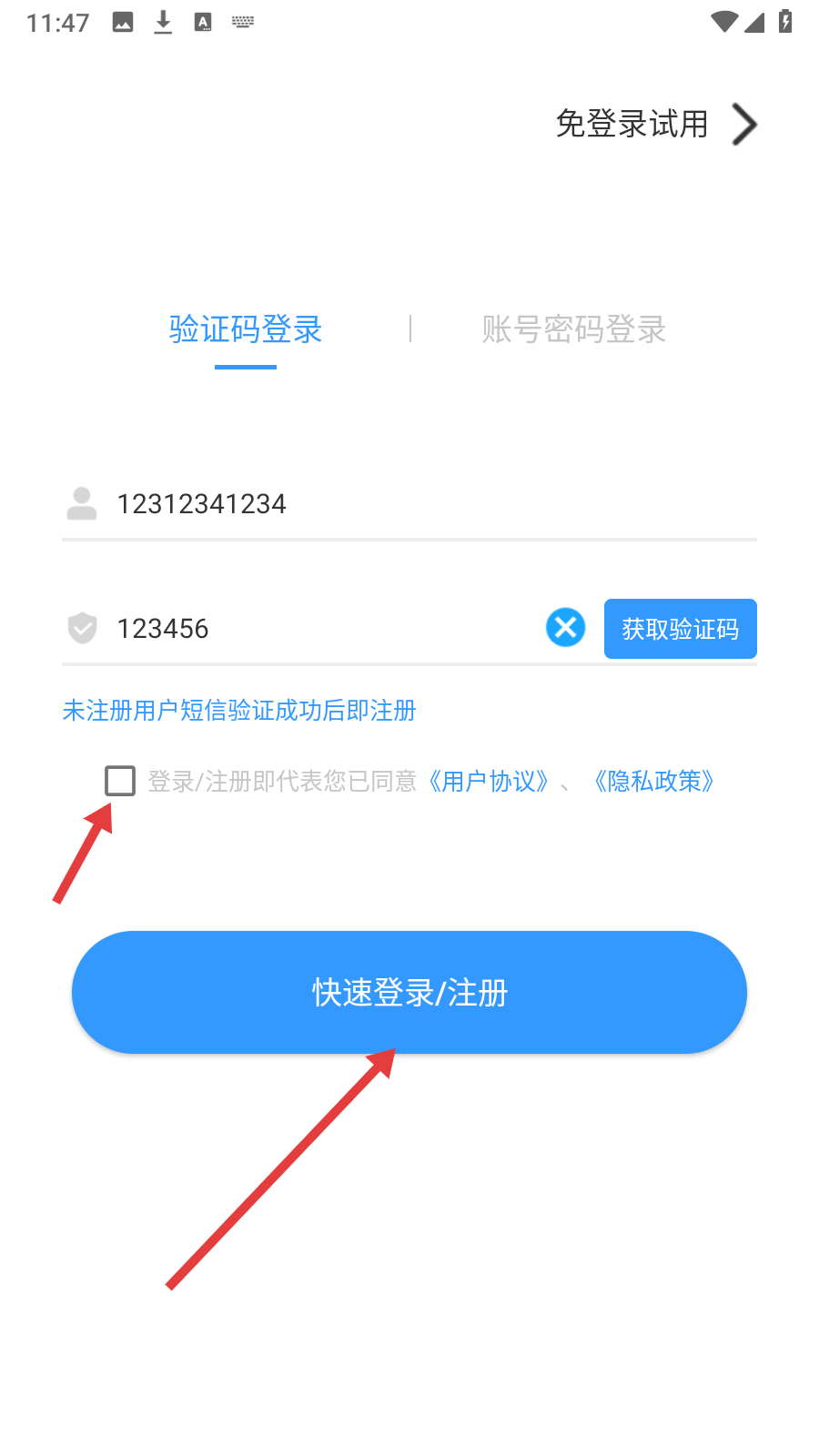This screenshot has width=819, height=1456.
Task: Tap the 快速登录/注册 button
Action: click(409, 992)
